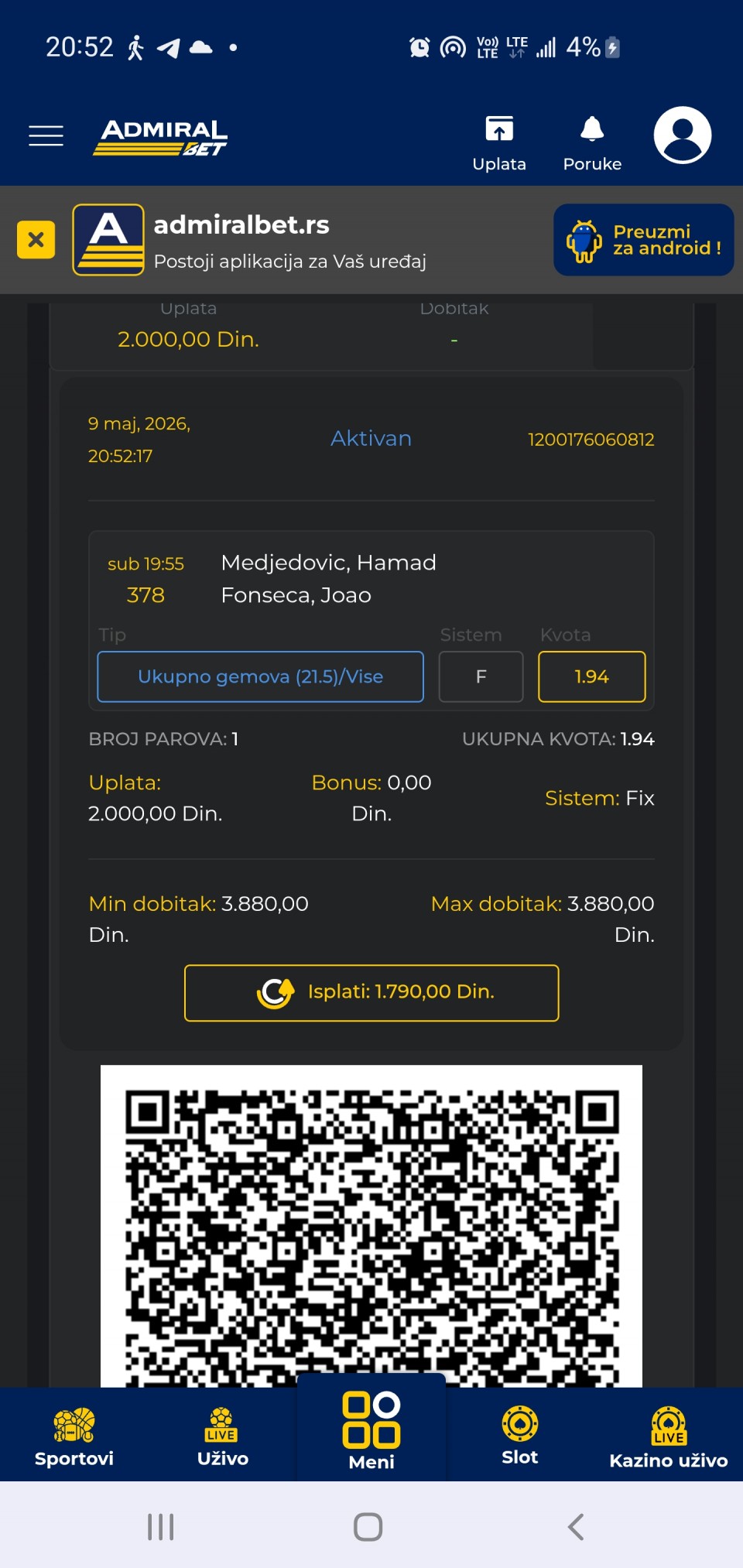Open Poruke messages bell
Screen dimensions: 743x1568
(592, 144)
